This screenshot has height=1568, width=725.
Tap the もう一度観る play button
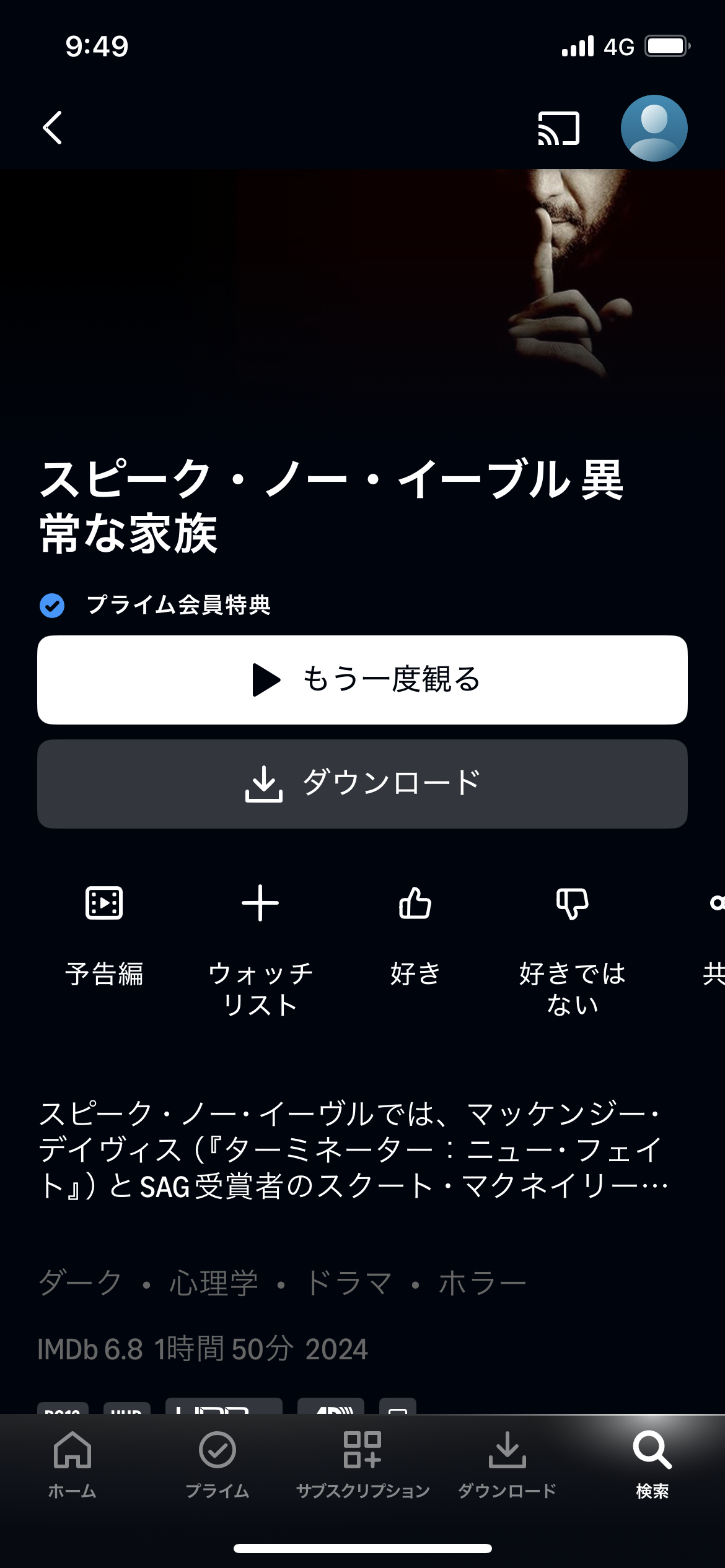(x=362, y=680)
